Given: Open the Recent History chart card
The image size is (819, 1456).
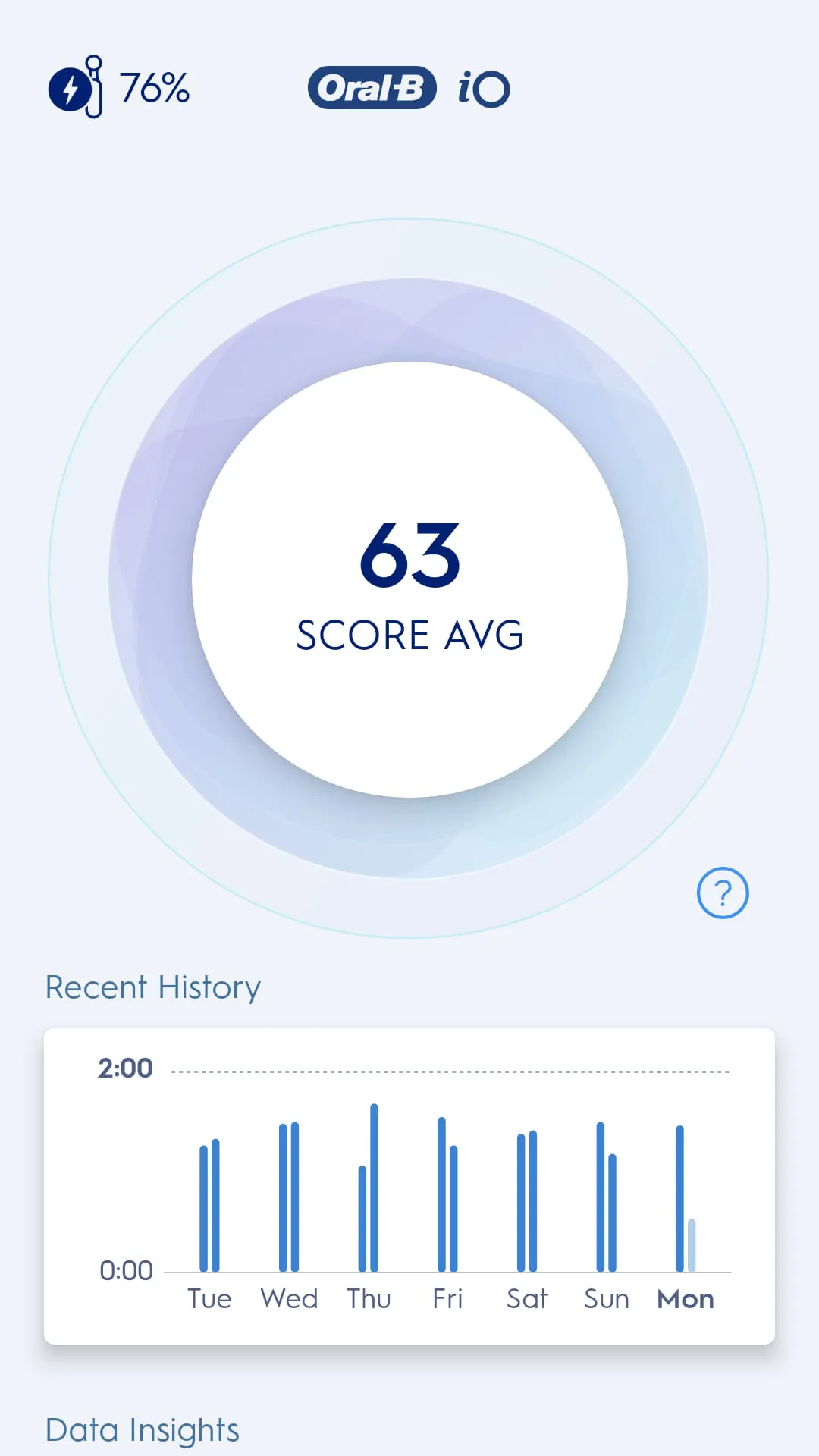Looking at the screenshot, I should (x=409, y=1186).
